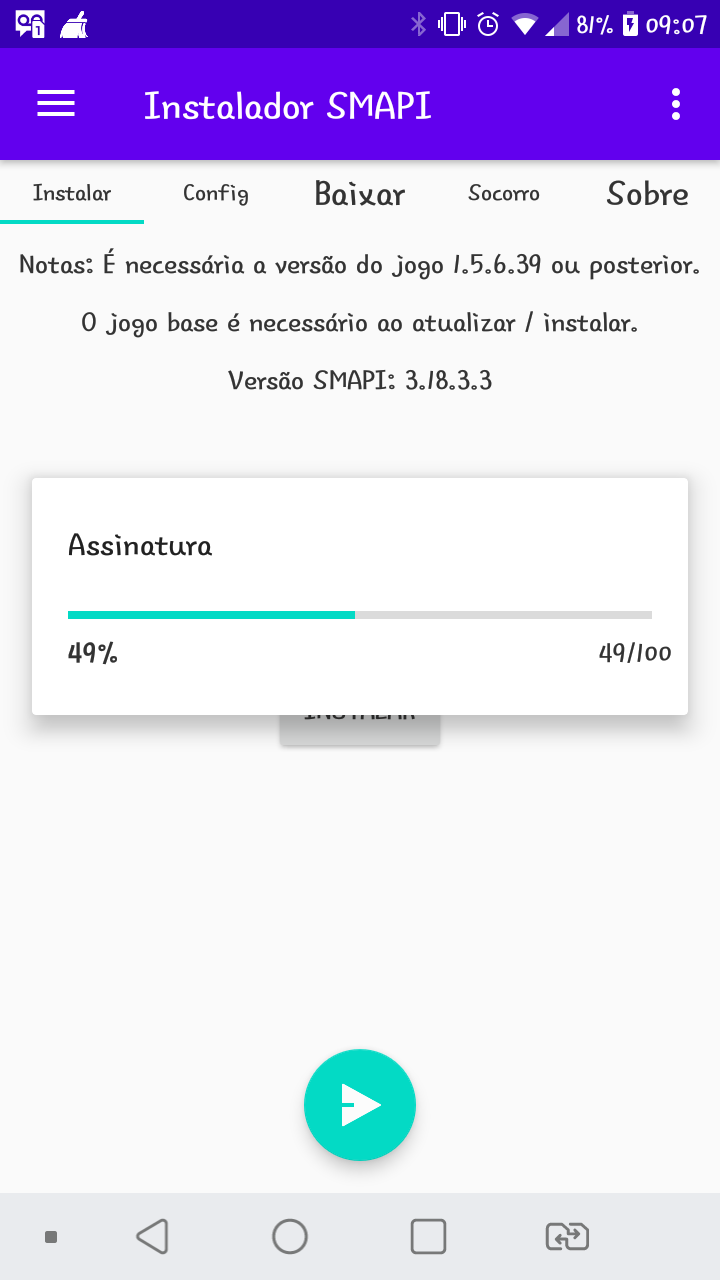The height and width of the screenshot is (1280, 720).
Task: Tap the Back navigation button
Action: point(151,1235)
